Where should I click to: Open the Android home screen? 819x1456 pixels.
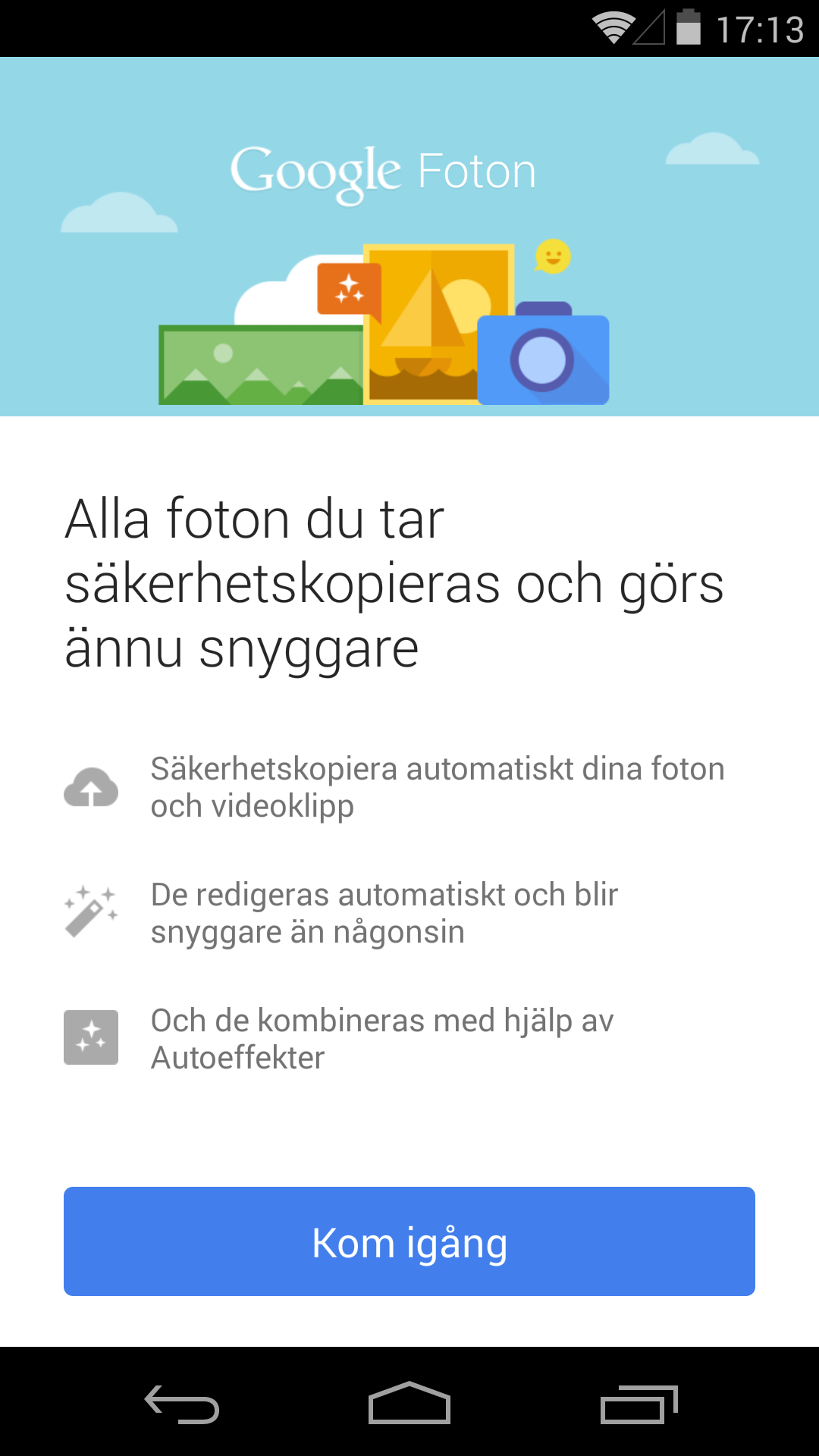click(x=409, y=1403)
